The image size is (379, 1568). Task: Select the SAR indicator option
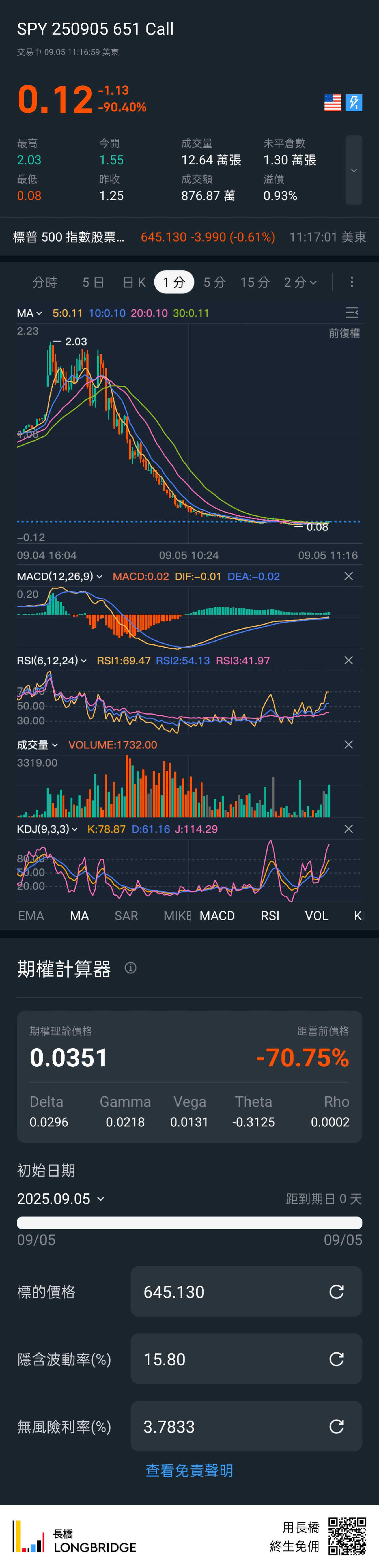[126, 915]
